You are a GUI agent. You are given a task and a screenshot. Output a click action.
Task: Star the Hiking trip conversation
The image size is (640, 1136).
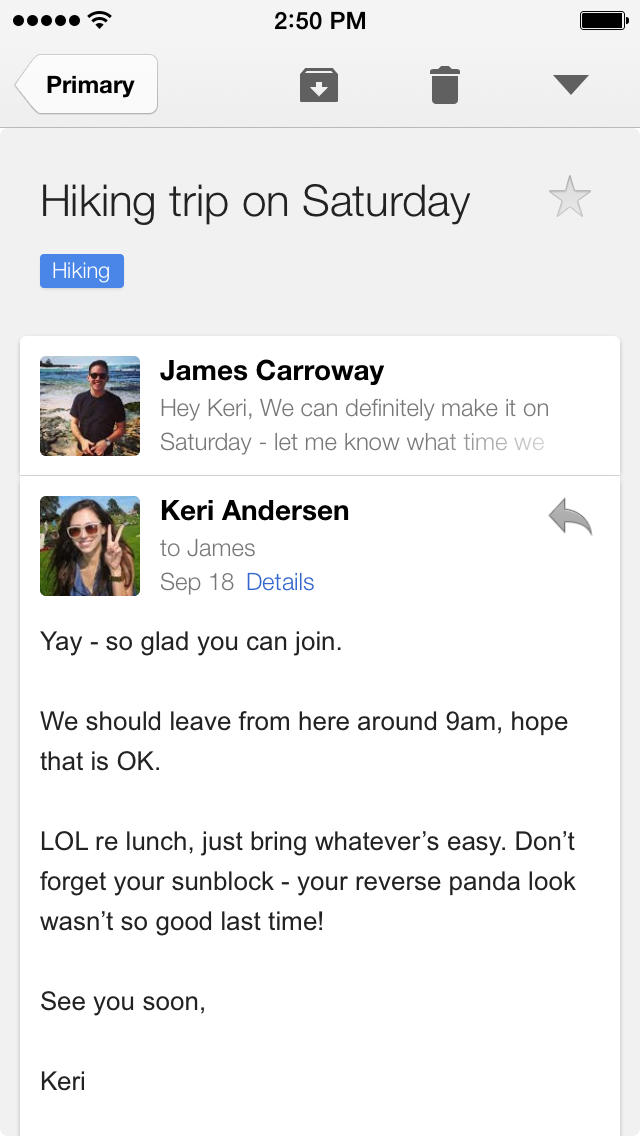click(x=570, y=197)
